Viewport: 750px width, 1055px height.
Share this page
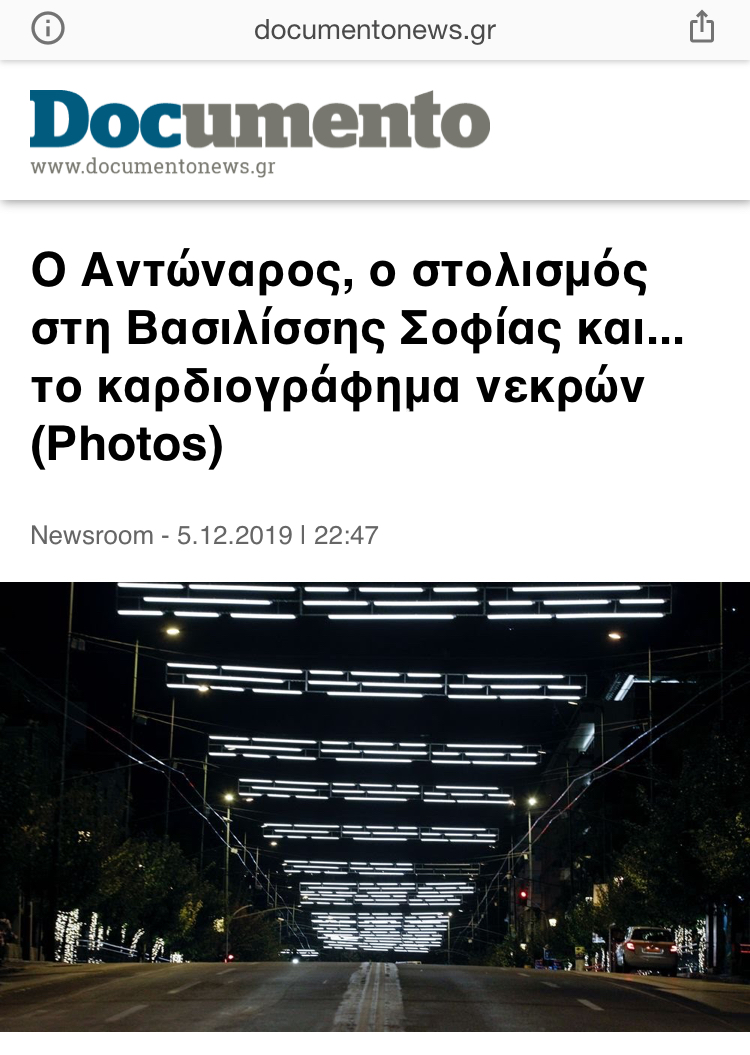click(x=702, y=27)
